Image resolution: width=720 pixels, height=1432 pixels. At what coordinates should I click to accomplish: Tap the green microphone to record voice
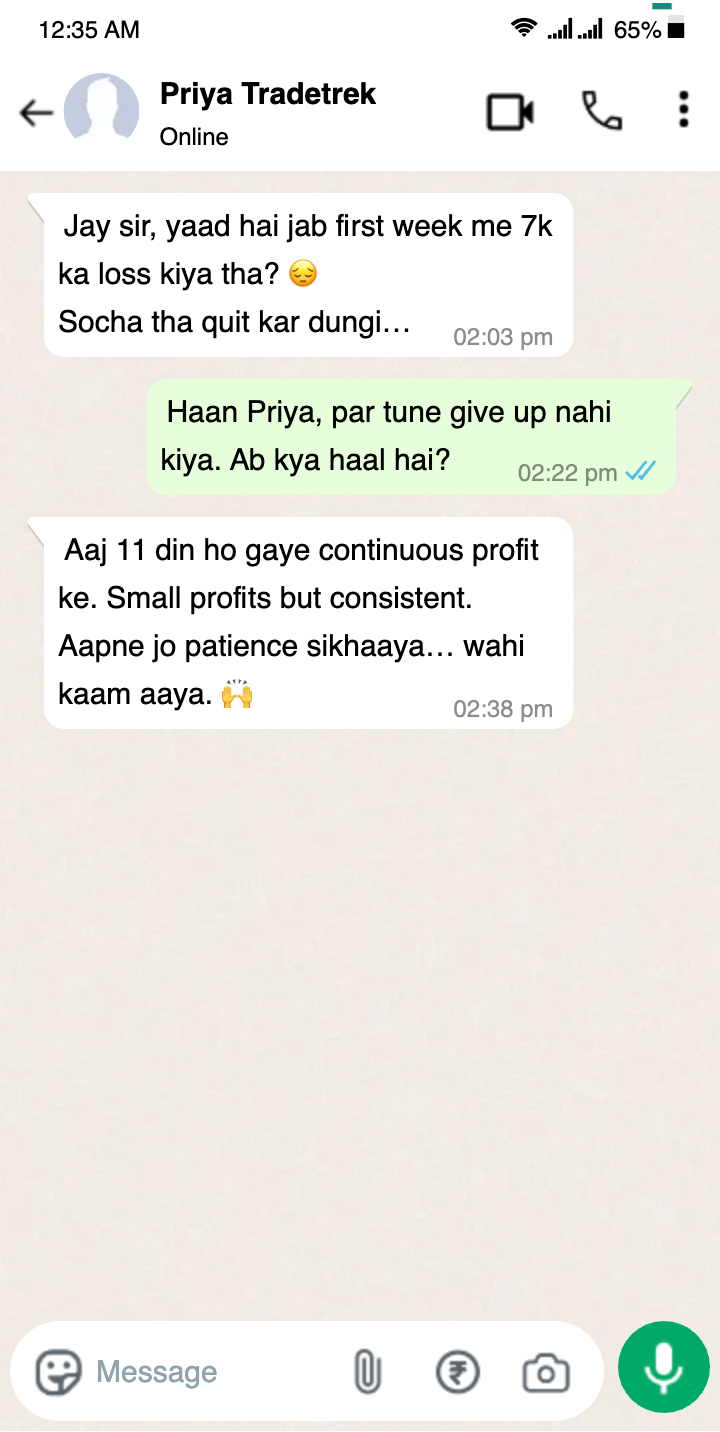[x=663, y=1366]
